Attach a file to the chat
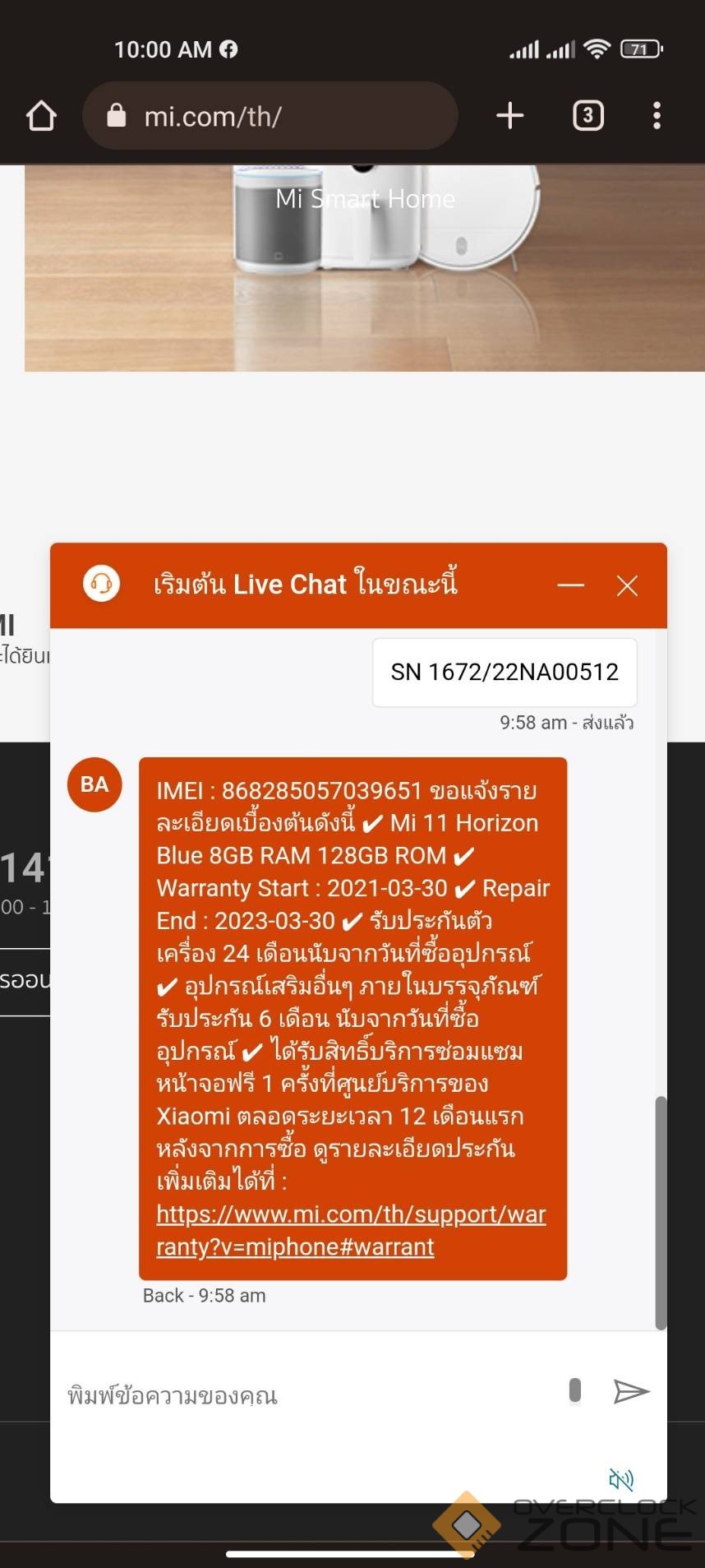705x1568 pixels. pyautogui.click(x=575, y=1390)
